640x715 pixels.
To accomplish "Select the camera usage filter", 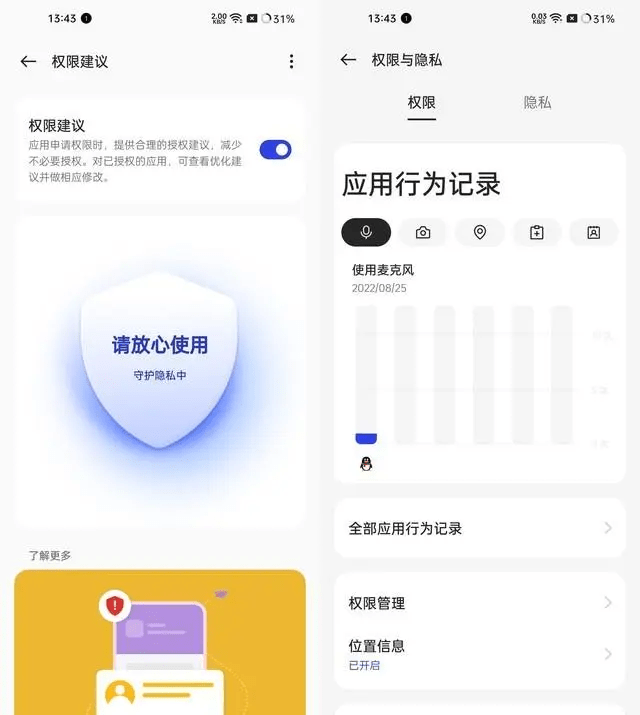I will click(423, 232).
